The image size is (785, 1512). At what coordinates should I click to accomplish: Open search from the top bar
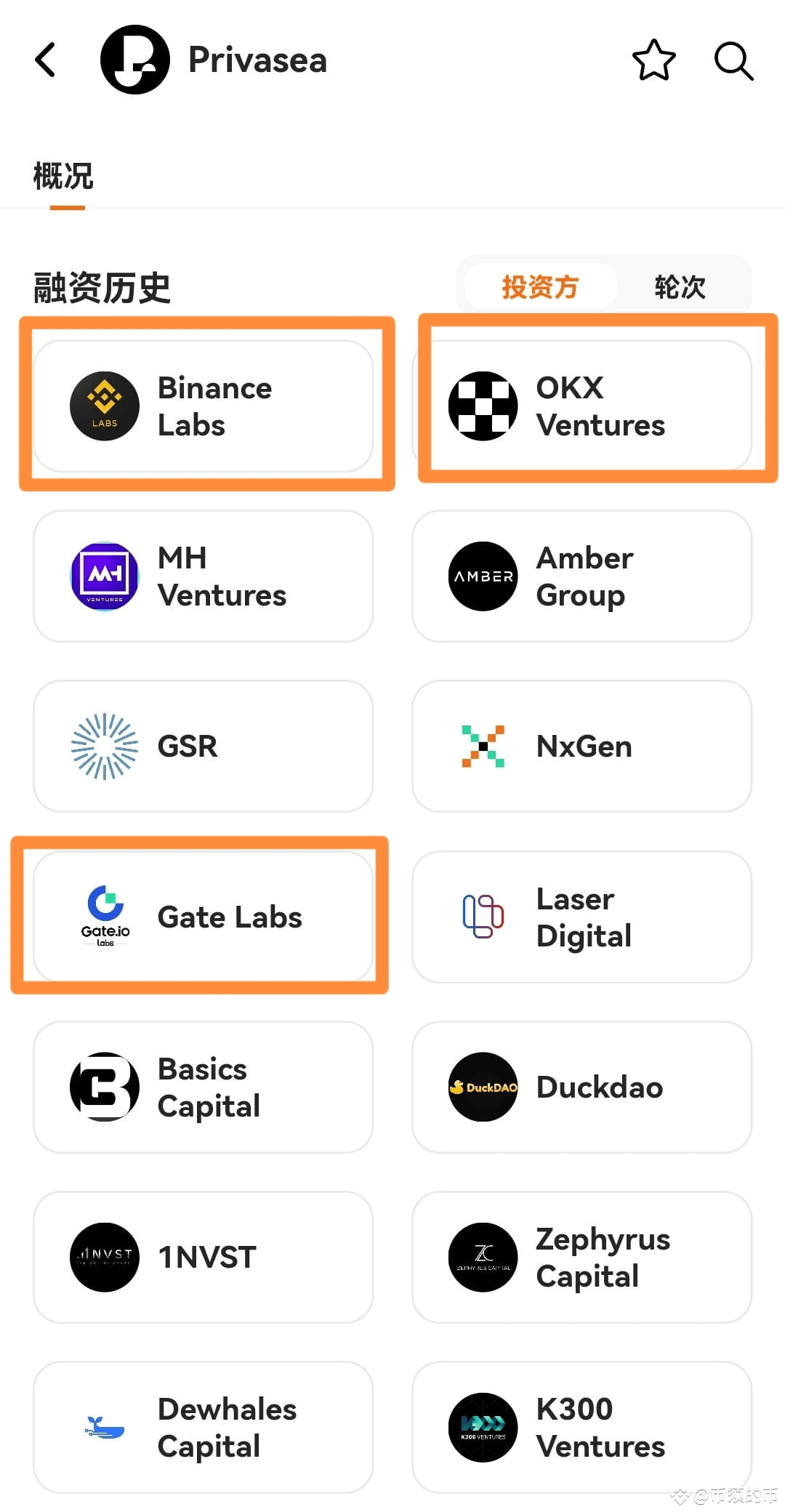[733, 61]
